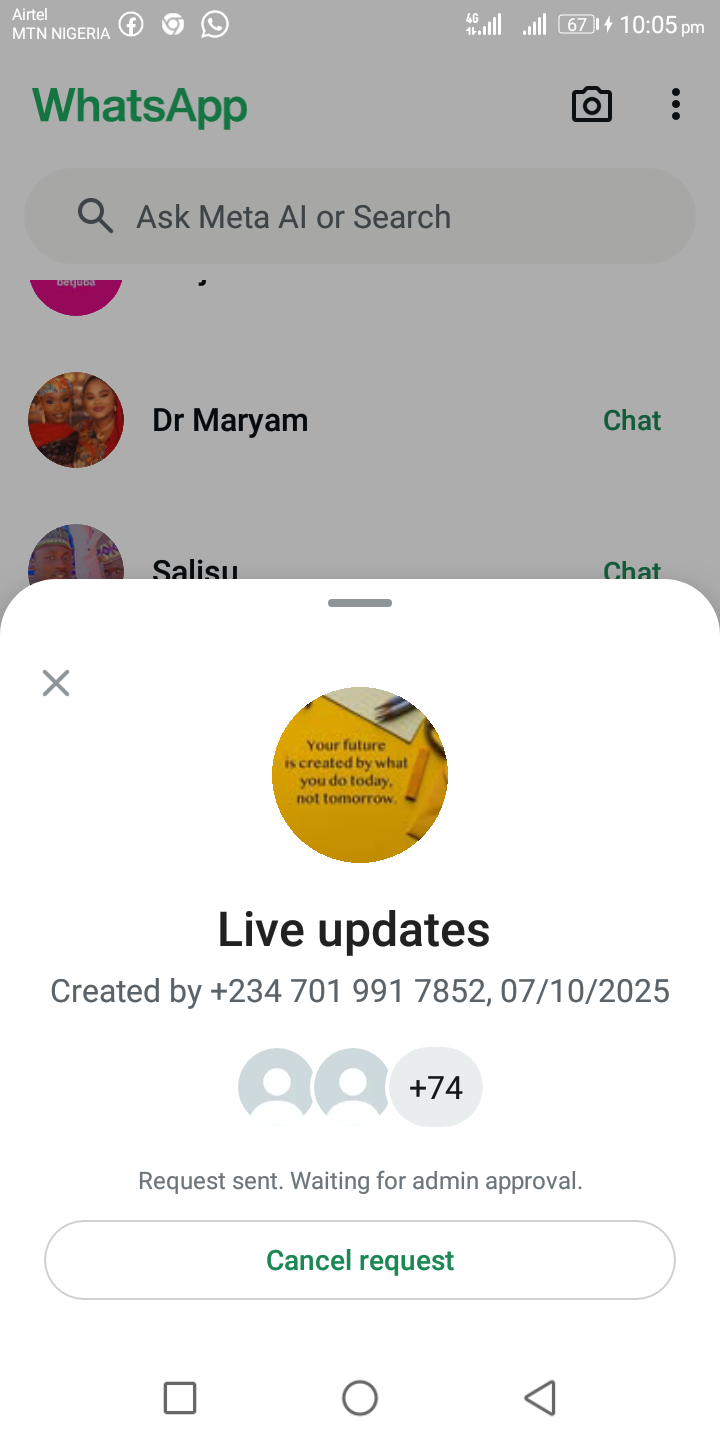Open chat with Salisu
This screenshot has width=720, height=1440.
(631, 569)
